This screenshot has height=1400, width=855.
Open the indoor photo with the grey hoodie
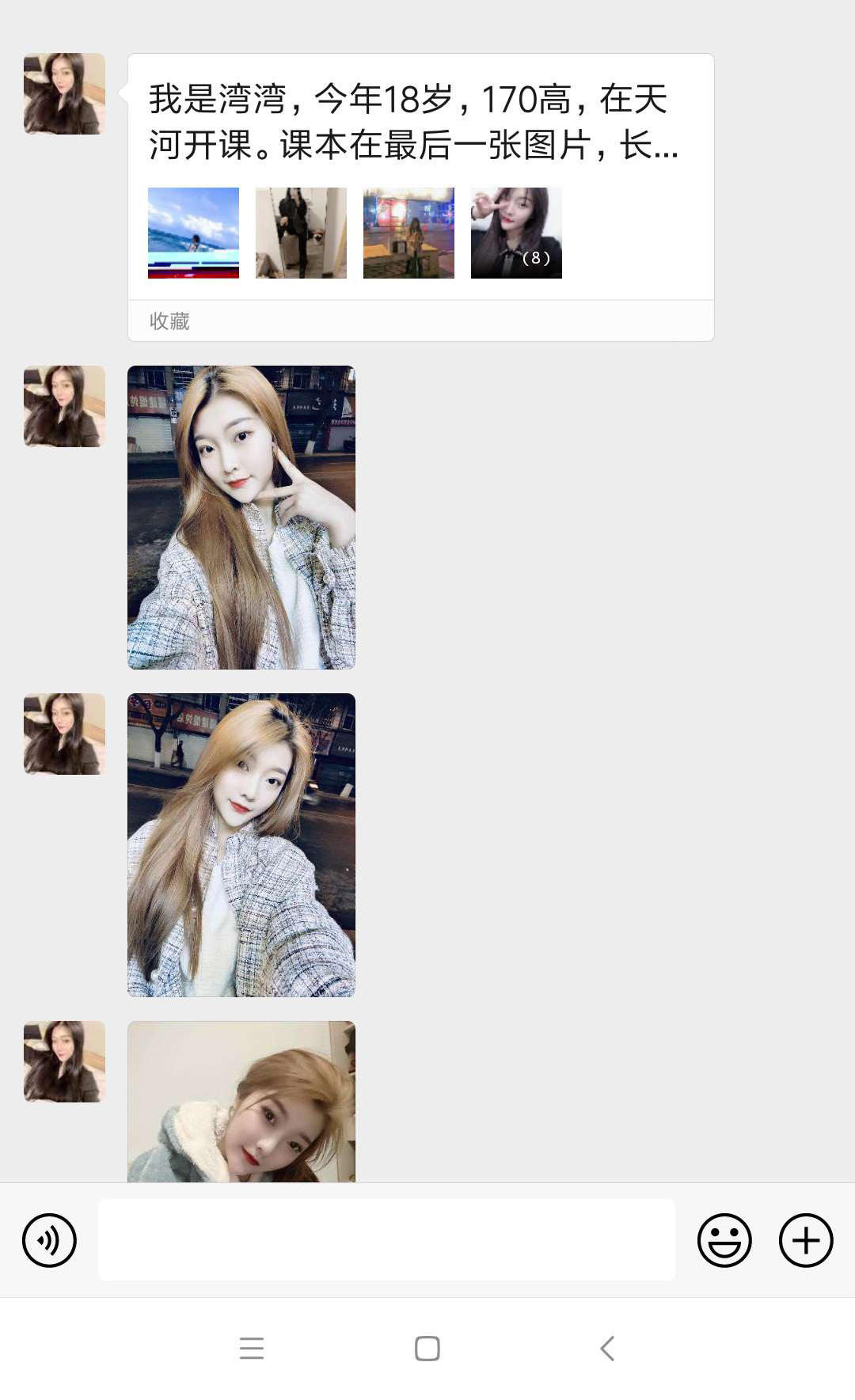click(241, 1102)
